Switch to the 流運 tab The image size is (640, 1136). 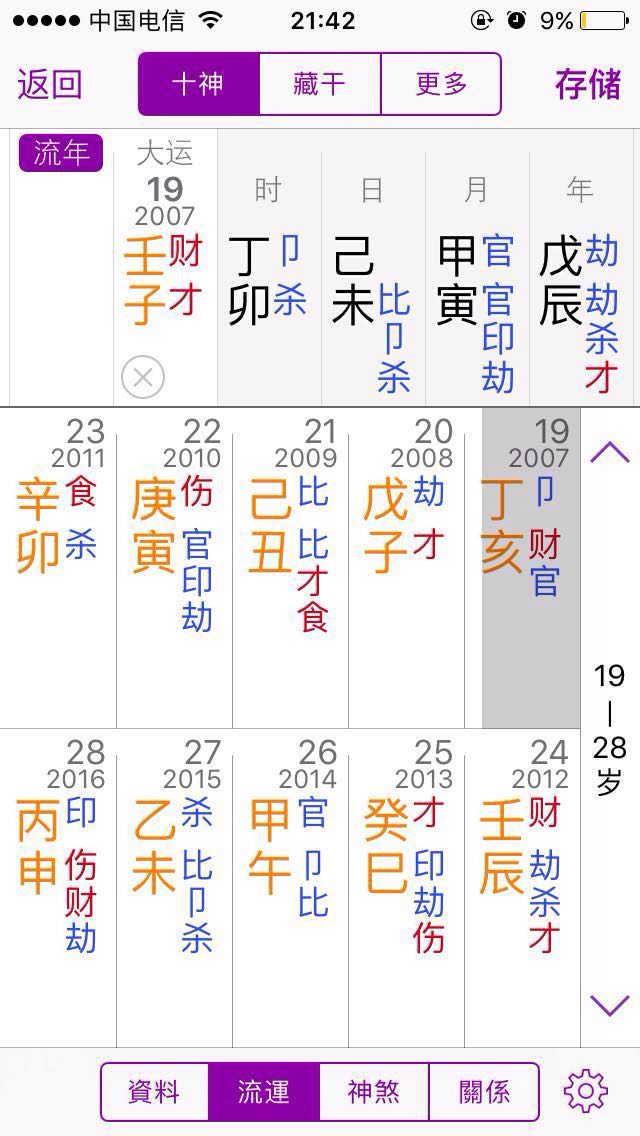pyautogui.click(x=264, y=1092)
